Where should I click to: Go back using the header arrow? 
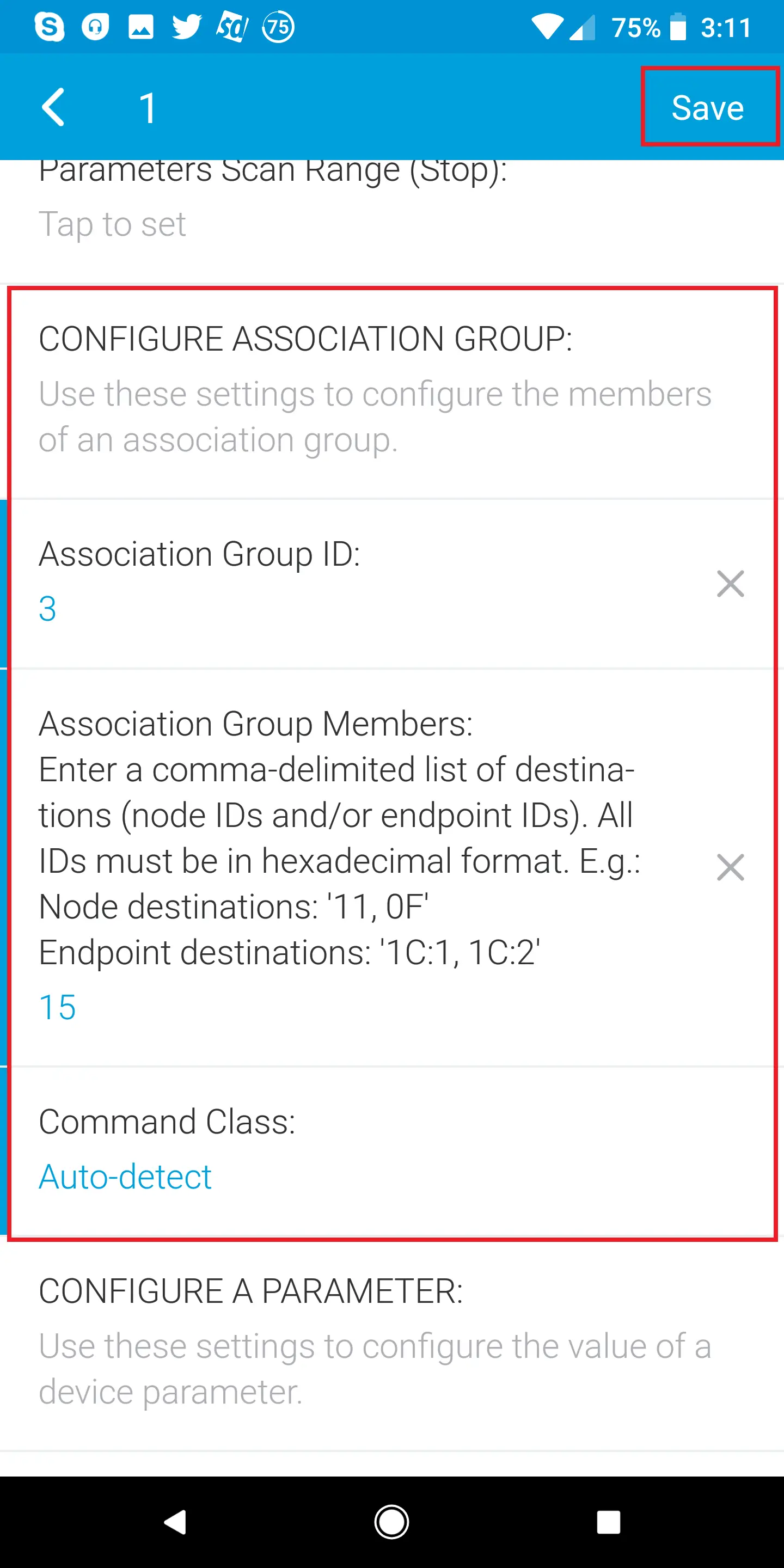point(53,107)
